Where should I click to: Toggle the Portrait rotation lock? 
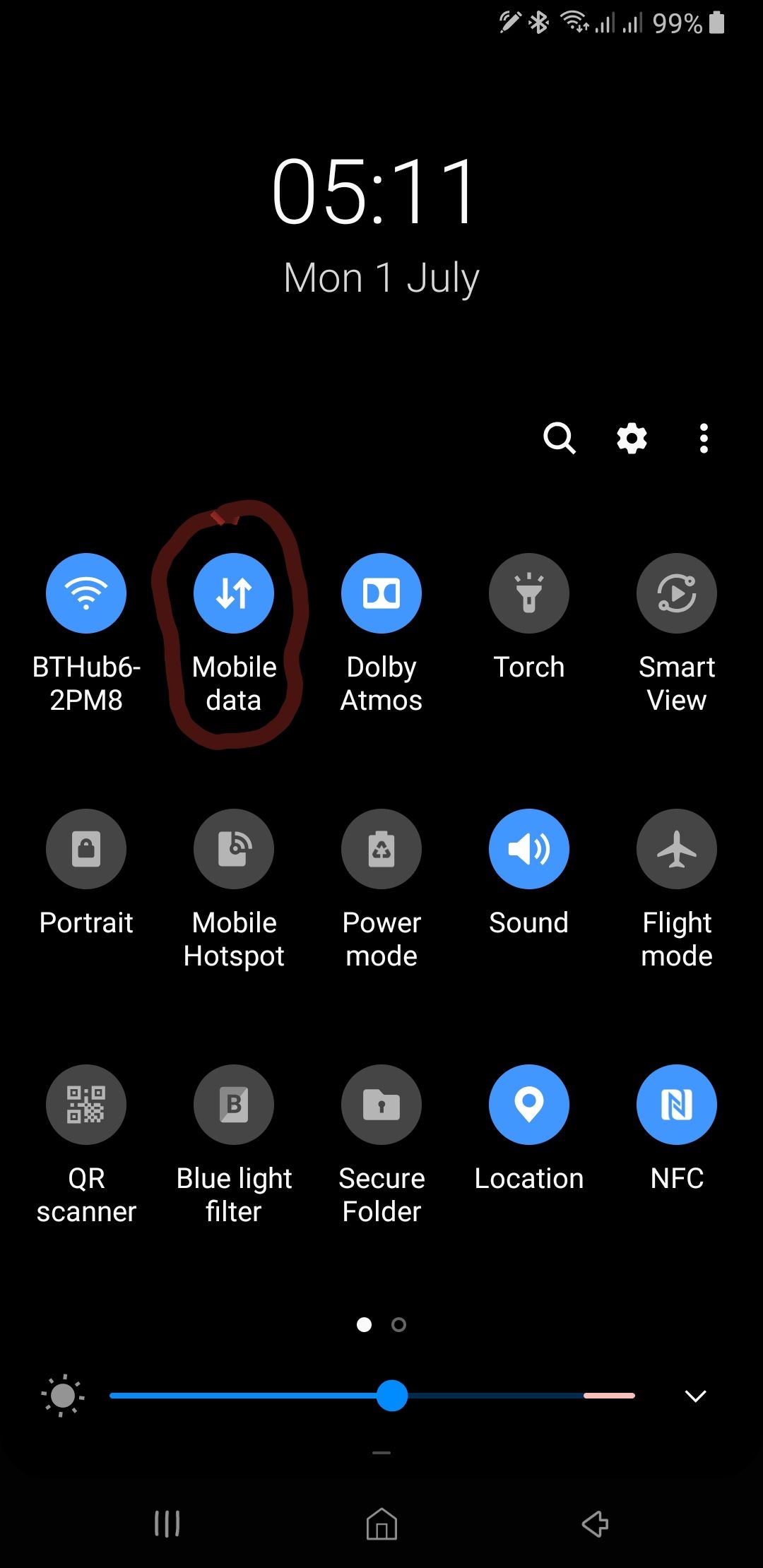(x=86, y=849)
